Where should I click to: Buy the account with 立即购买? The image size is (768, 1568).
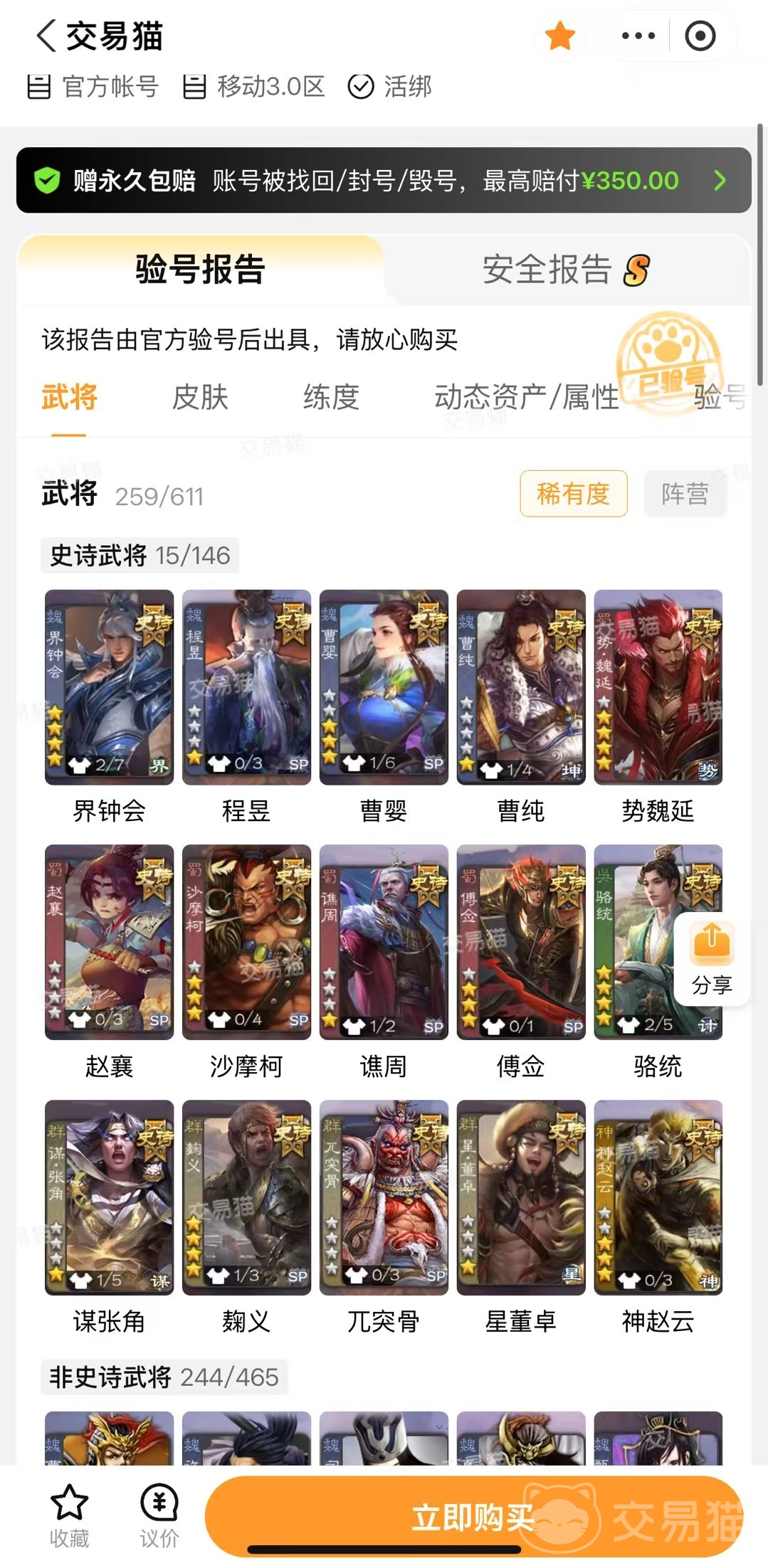473,1517
